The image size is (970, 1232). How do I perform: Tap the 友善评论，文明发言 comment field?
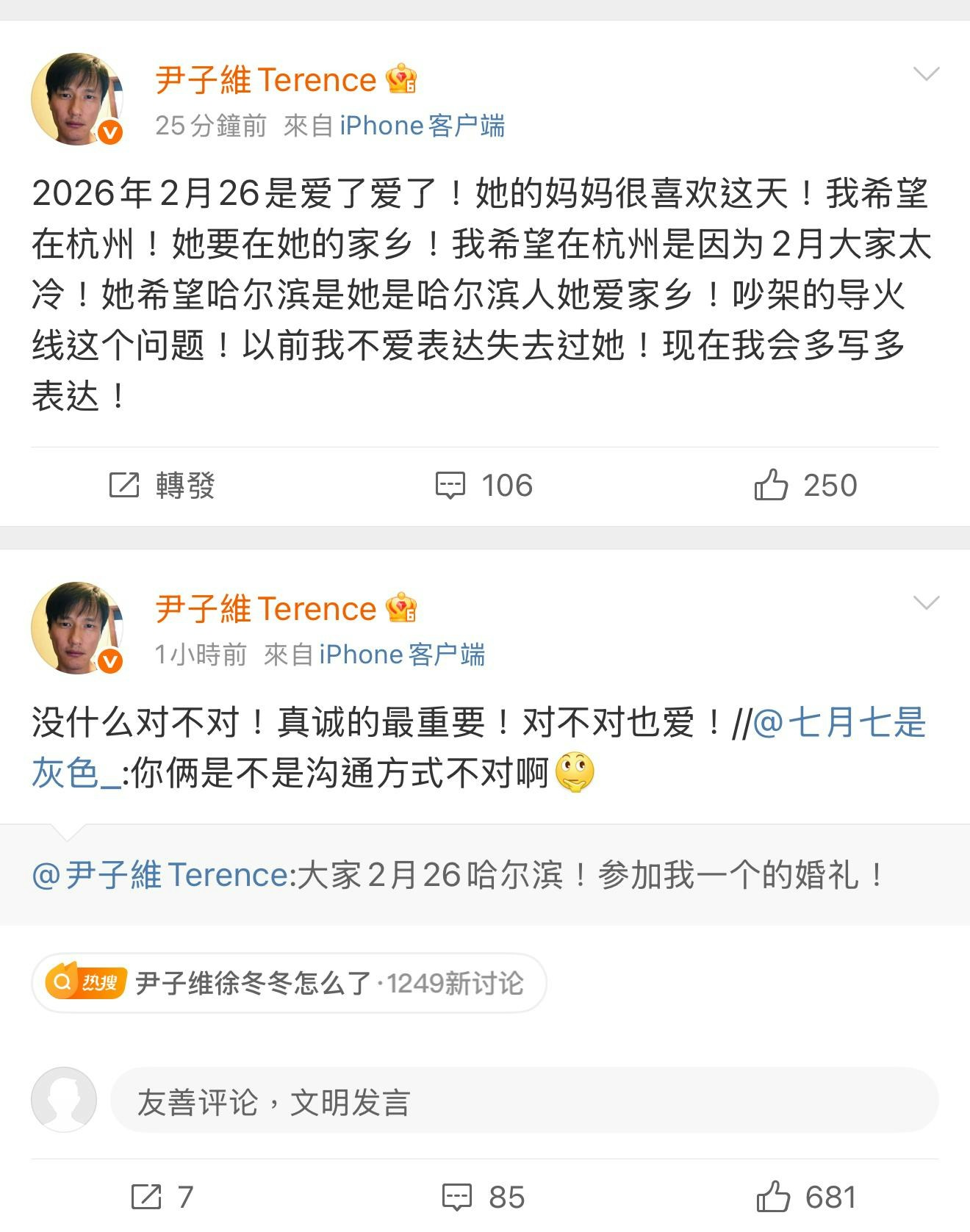pyautogui.click(x=523, y=1100)
